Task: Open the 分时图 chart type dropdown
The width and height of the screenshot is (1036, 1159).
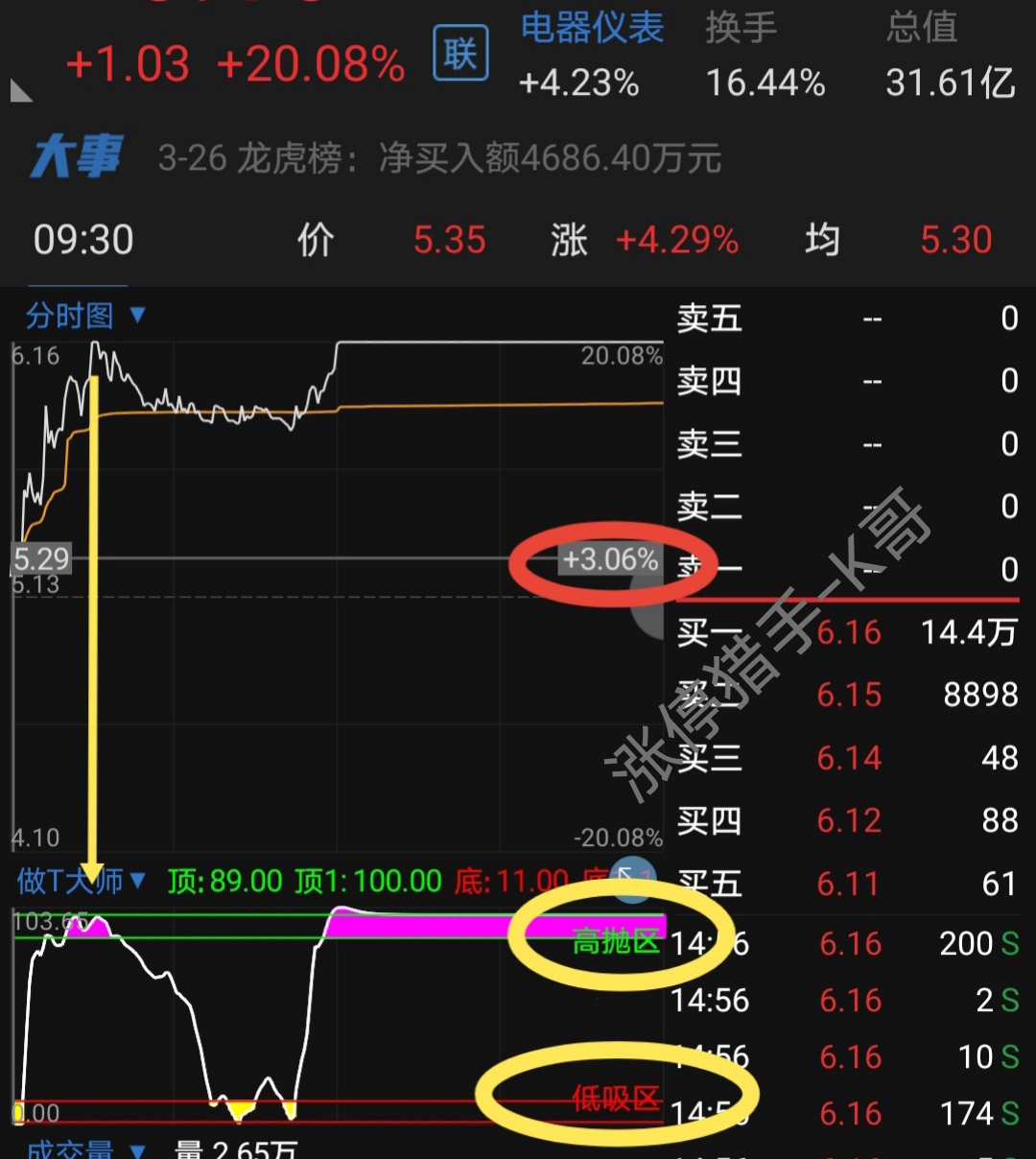Action: click(84, 316)
